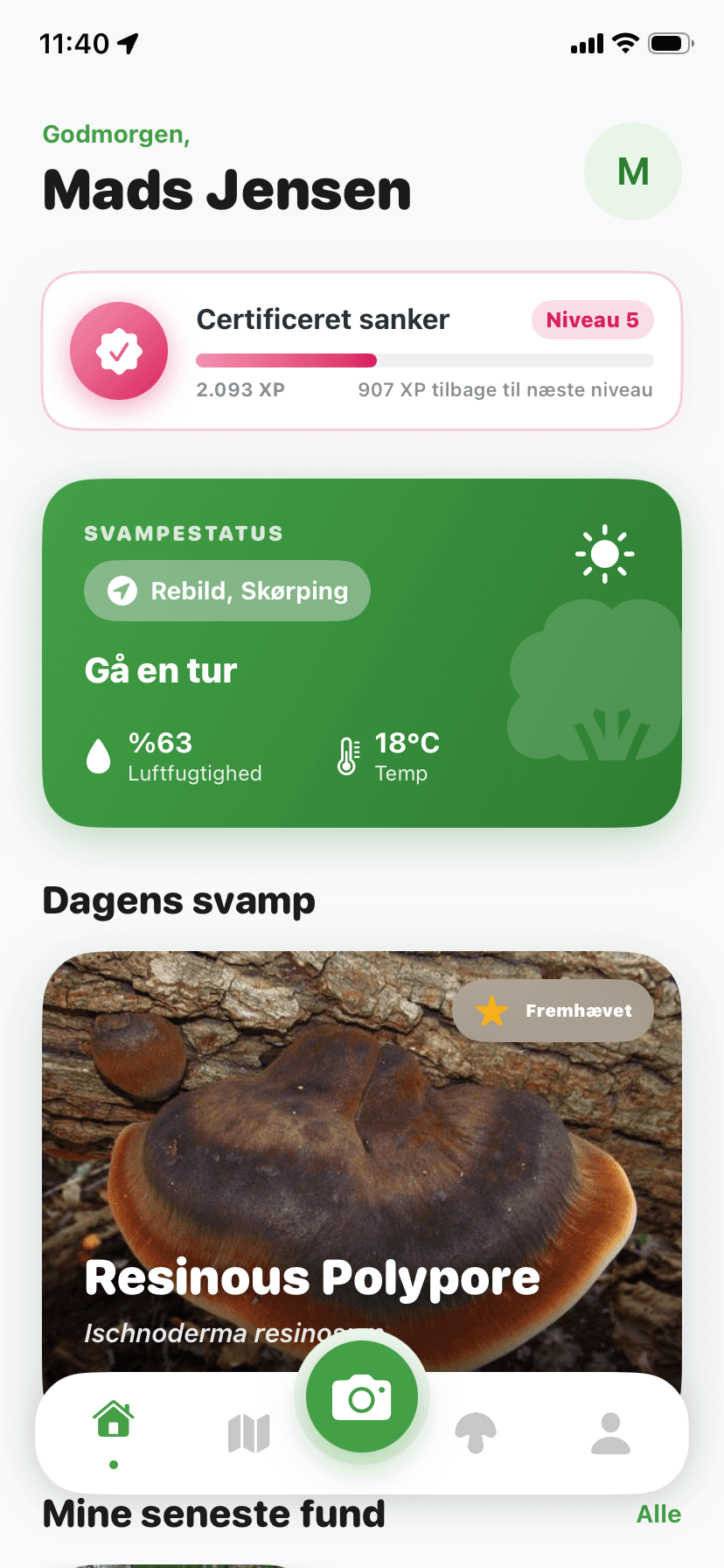View all recent finds via Alle

658,1514
